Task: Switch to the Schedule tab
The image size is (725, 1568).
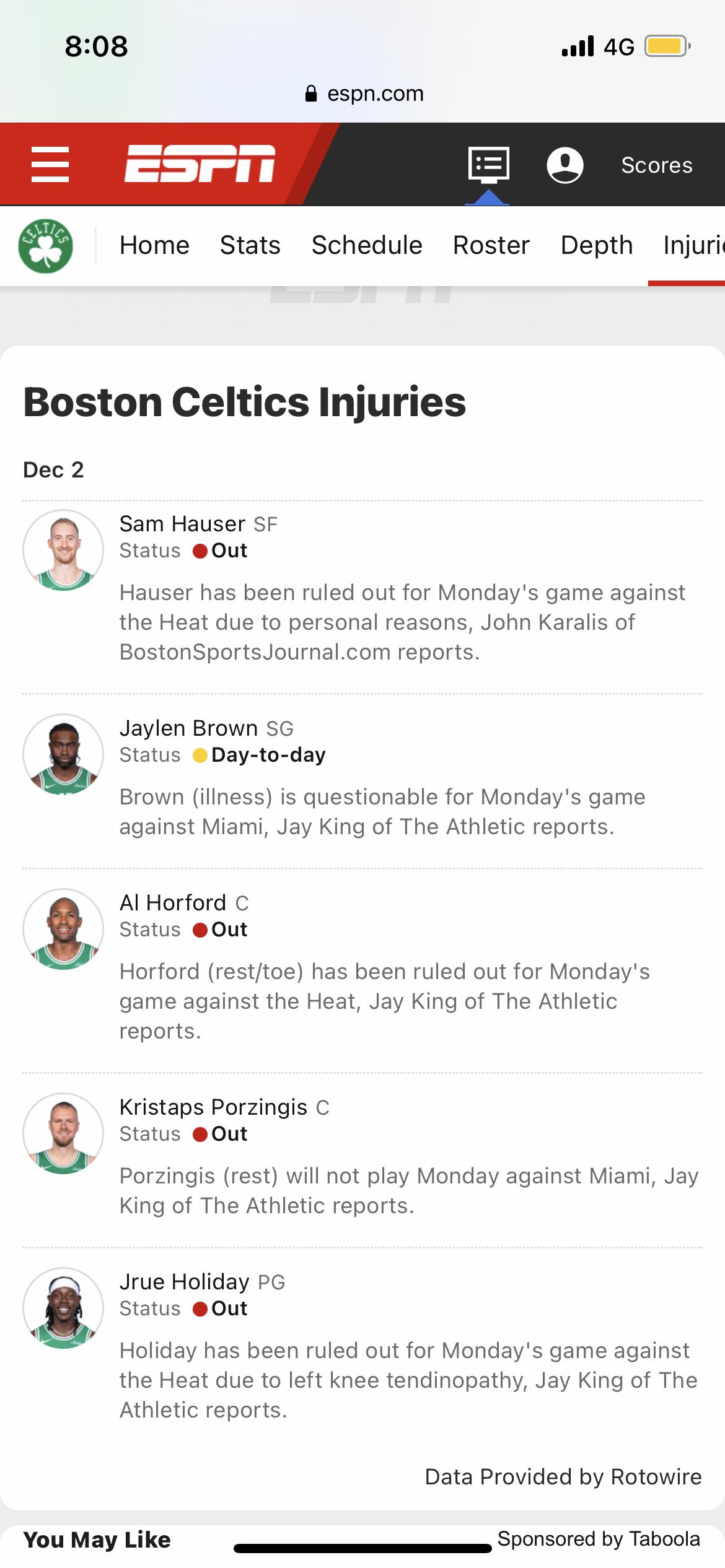Action: (x=367, y=245)
